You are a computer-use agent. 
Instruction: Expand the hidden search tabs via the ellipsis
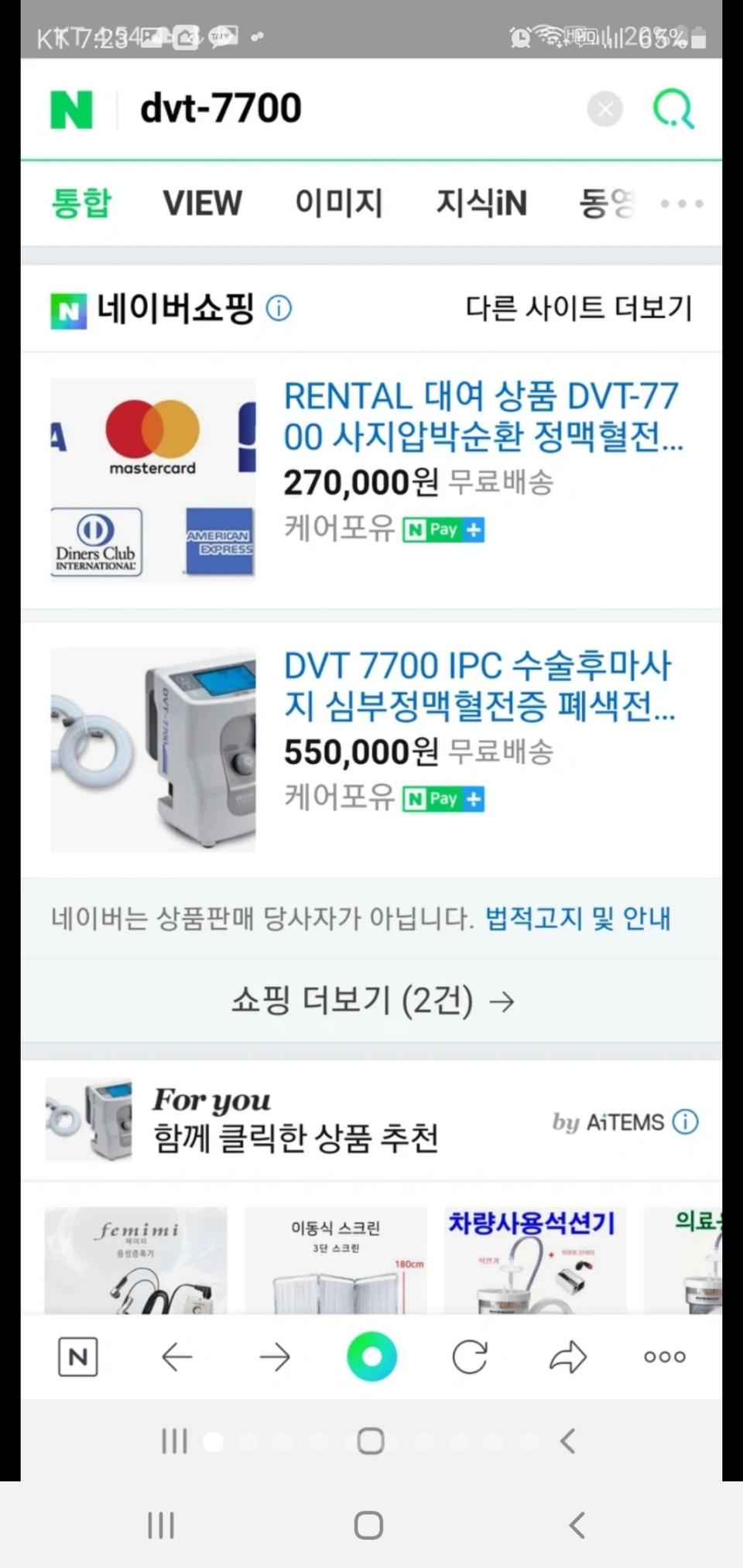pos(680,203)
